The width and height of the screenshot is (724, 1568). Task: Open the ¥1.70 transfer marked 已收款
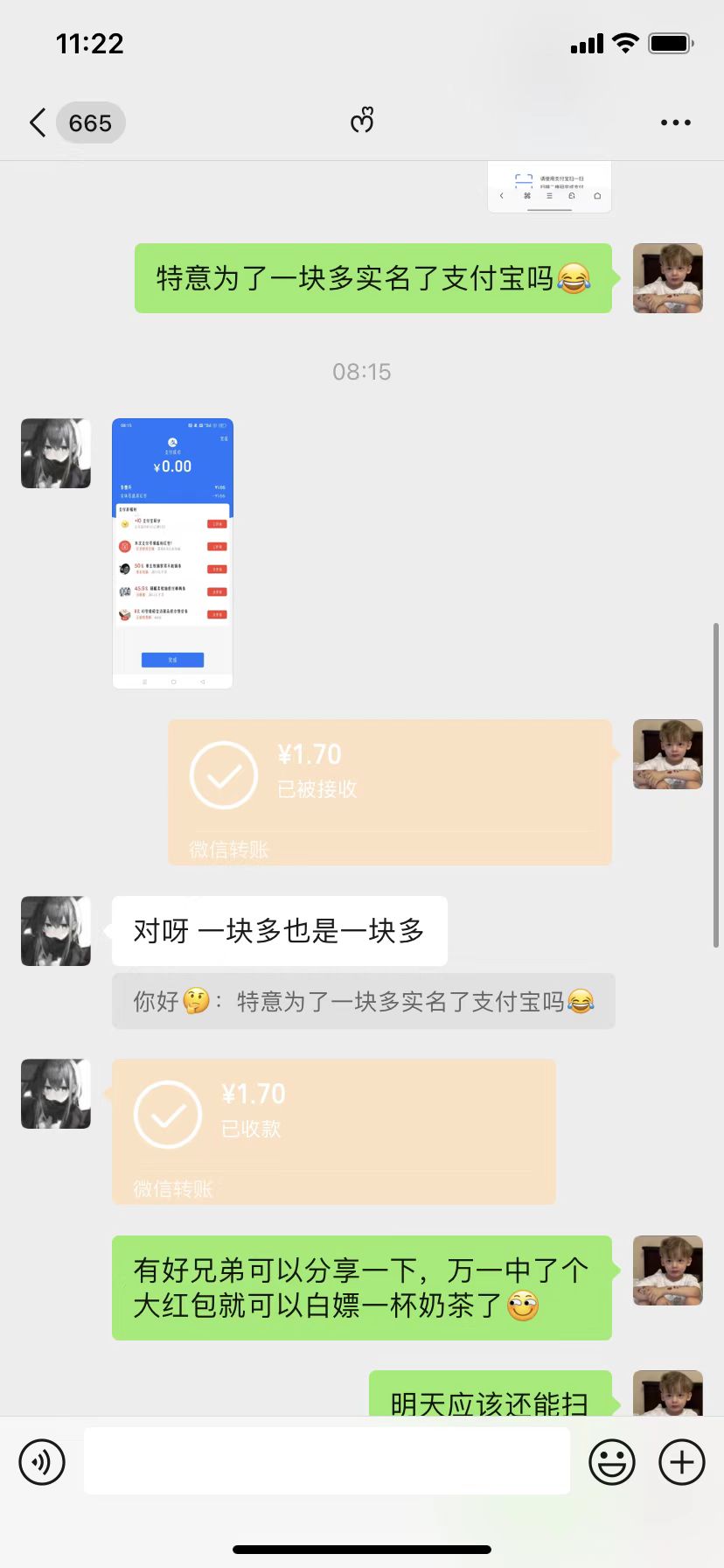333,1130
